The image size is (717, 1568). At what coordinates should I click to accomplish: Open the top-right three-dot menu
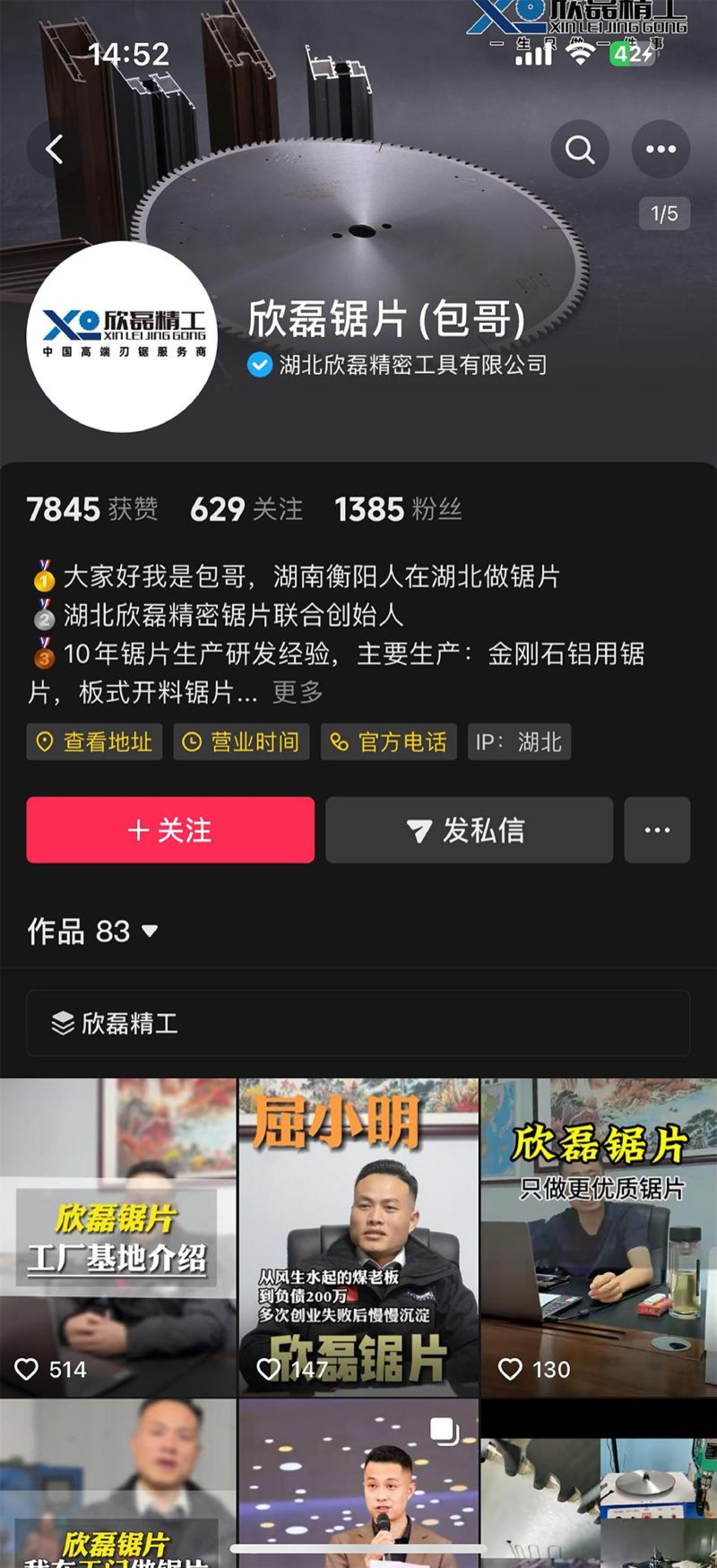click(x=661, y=149)
